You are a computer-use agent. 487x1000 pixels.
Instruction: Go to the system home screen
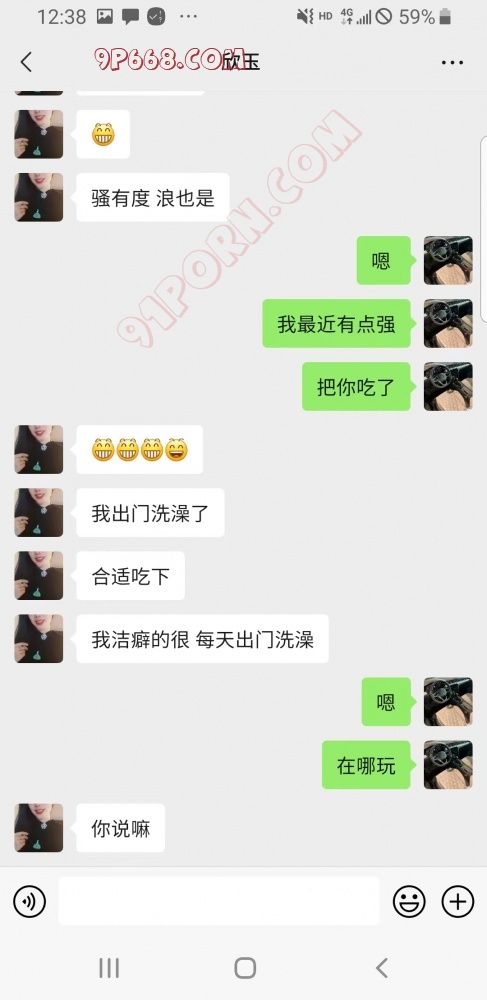click(245, 968)
